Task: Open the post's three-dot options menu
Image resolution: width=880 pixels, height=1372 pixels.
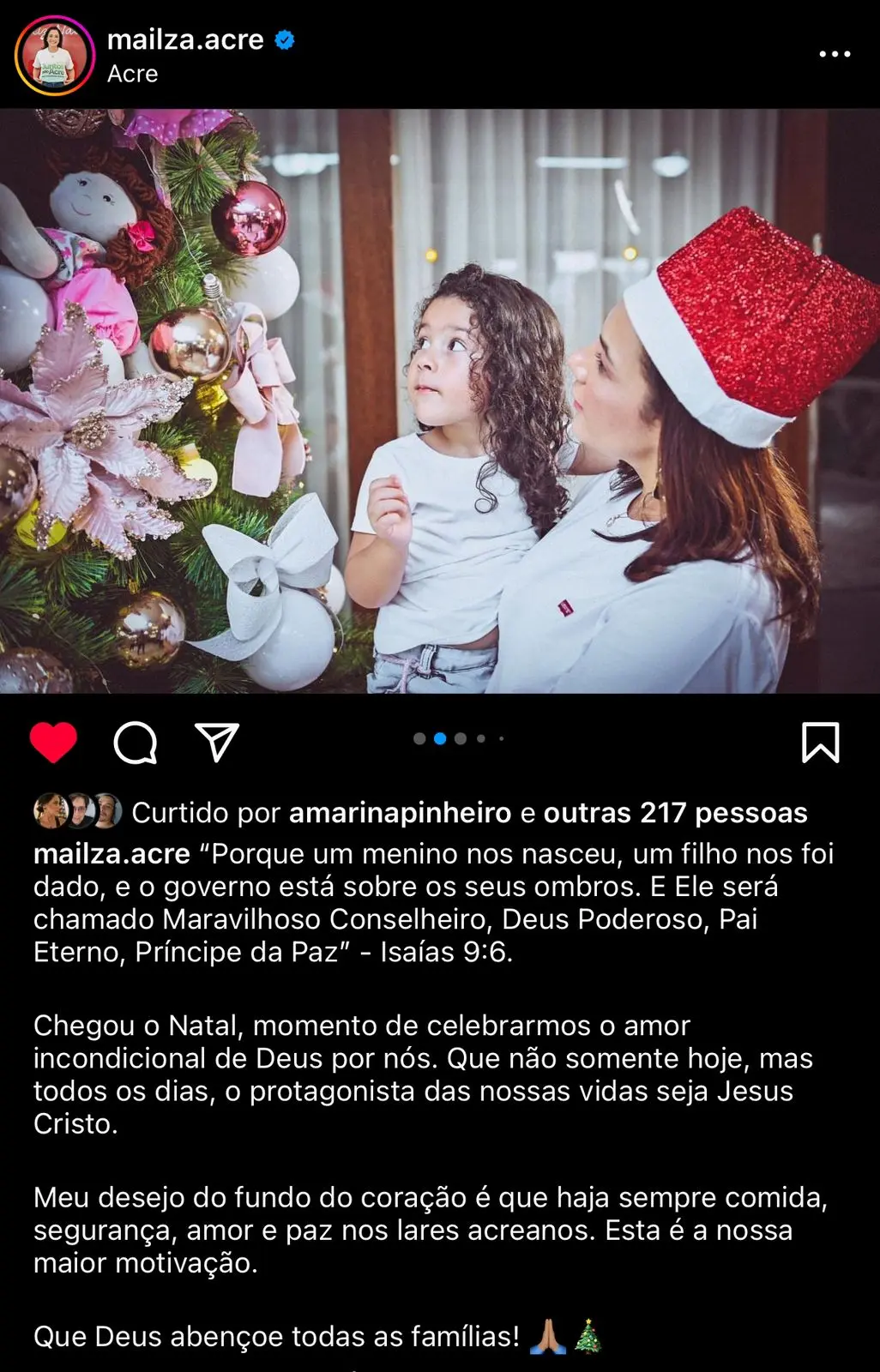Action: tap(834, 54)
